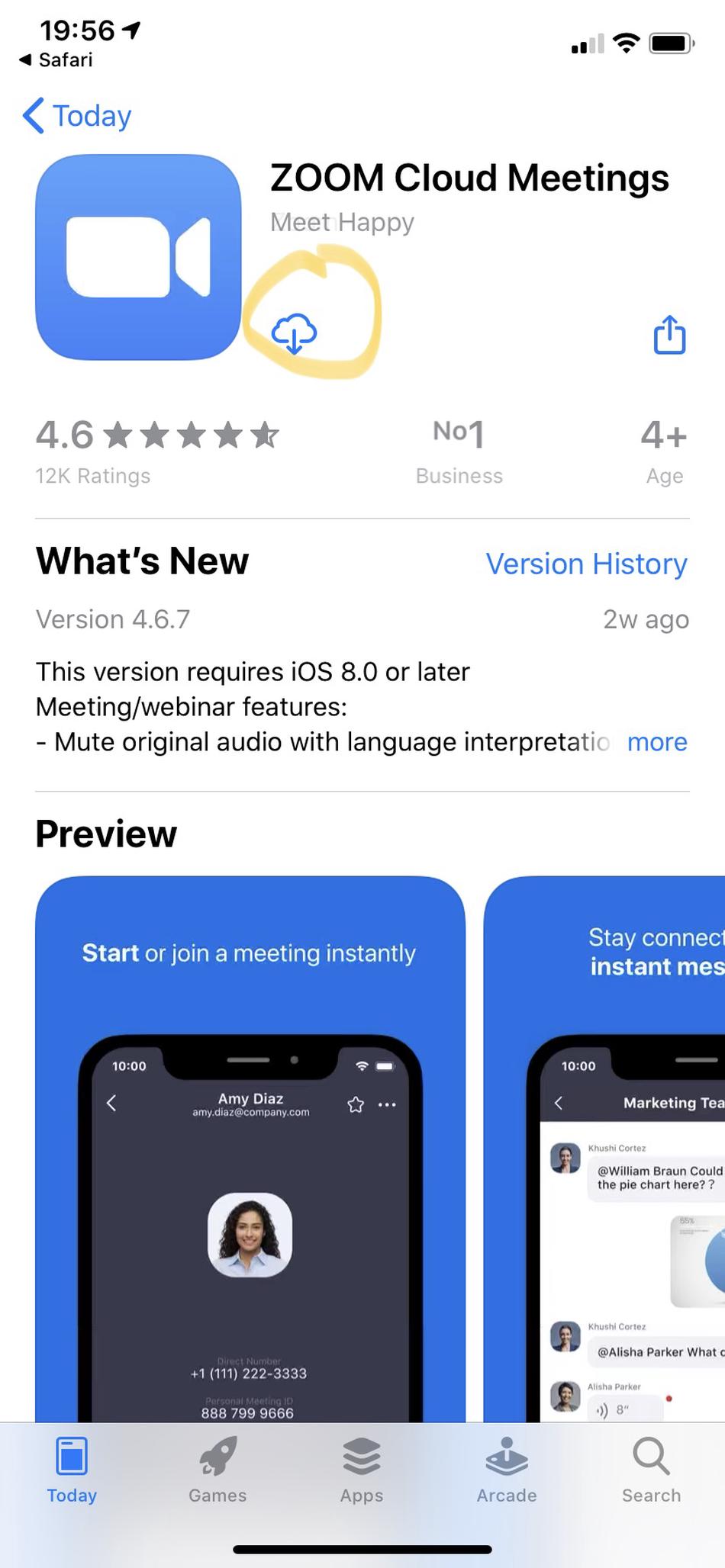Viewport: 725px width, 1568px height.
Task: Switch to the Today tab
Action: click(x=72, y=1470)
